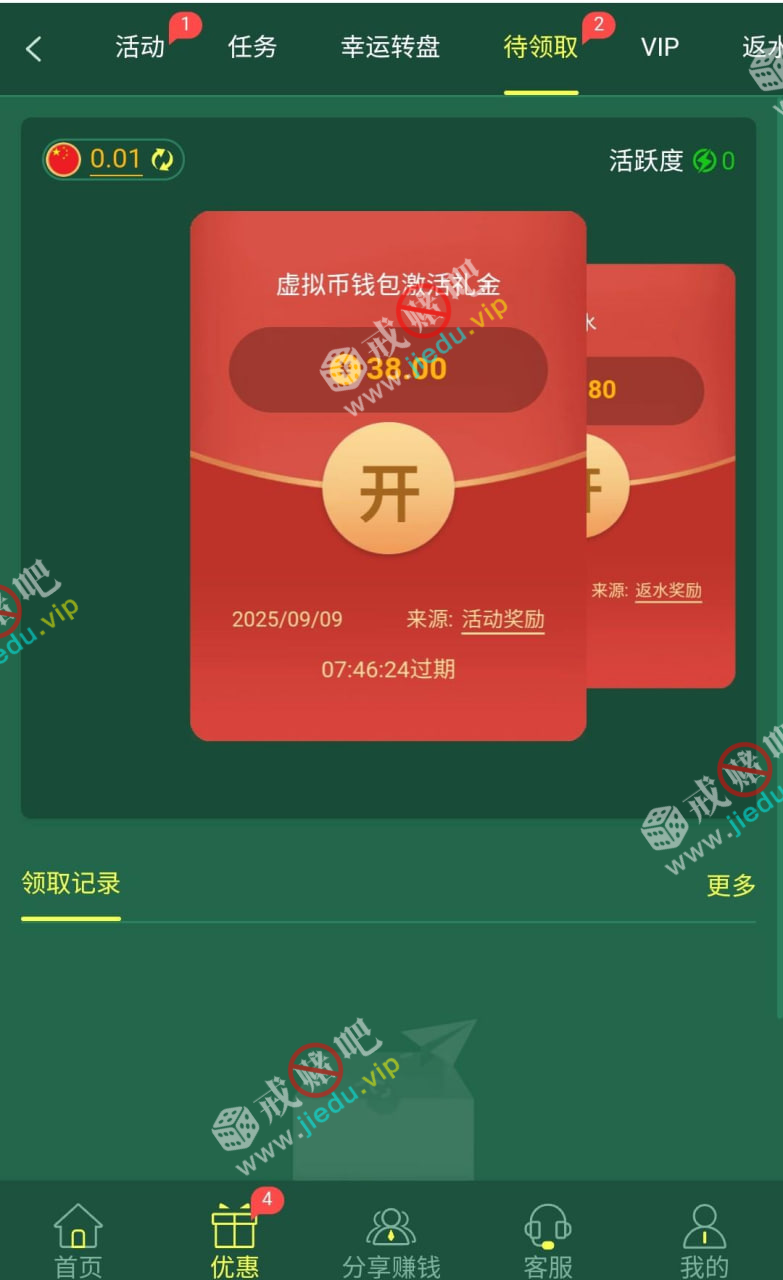Refresh the 0.01 balance

point(162,159)
